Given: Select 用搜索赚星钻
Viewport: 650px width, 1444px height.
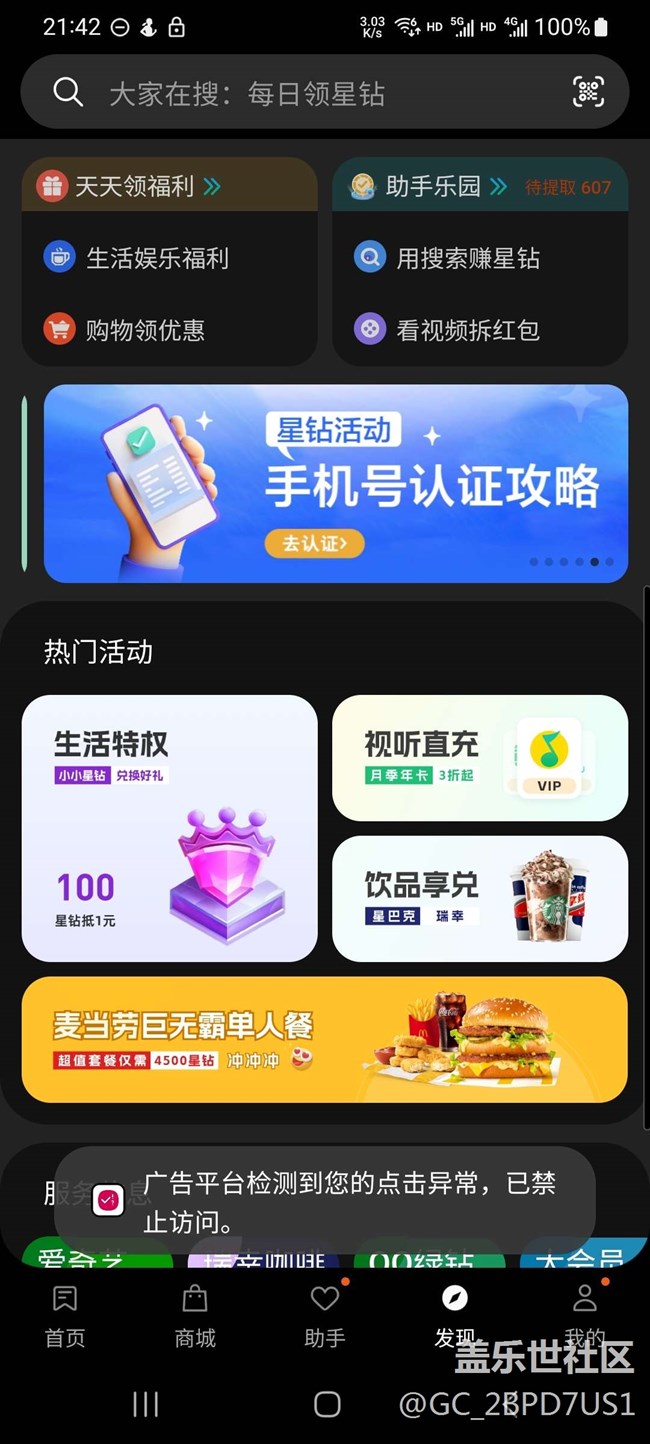Looking at the screenshot, I should point(447,258).
